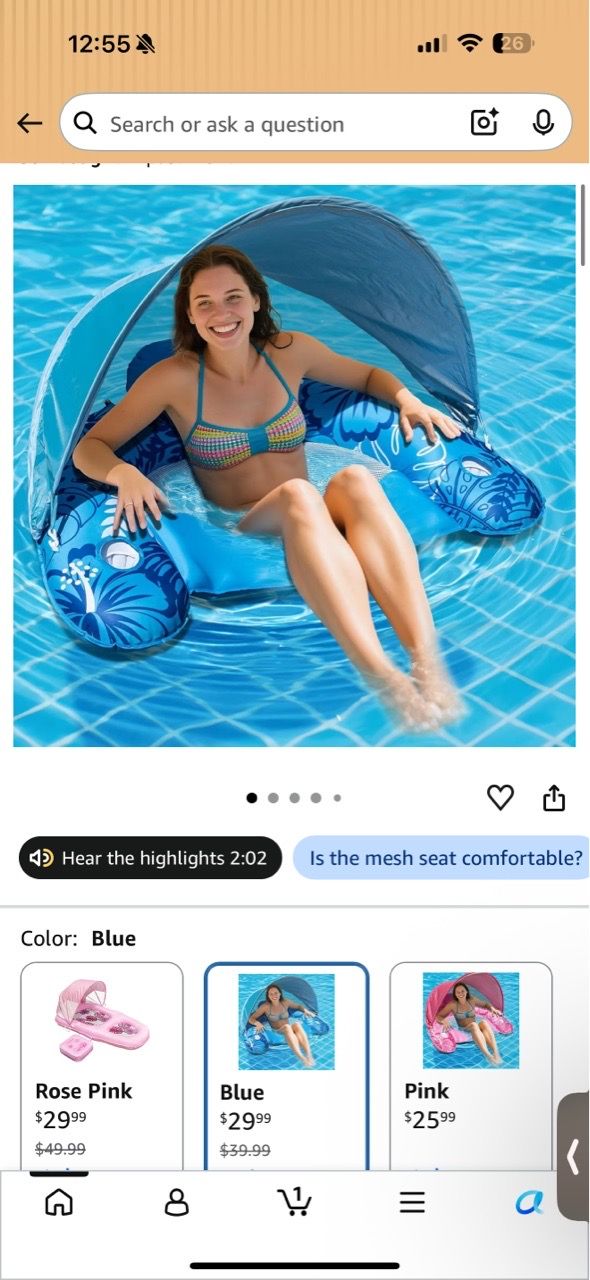Open the main product photo
The height and width of the screenshot is (1280, 590).
pyautogui.click(x=294, y=466)
